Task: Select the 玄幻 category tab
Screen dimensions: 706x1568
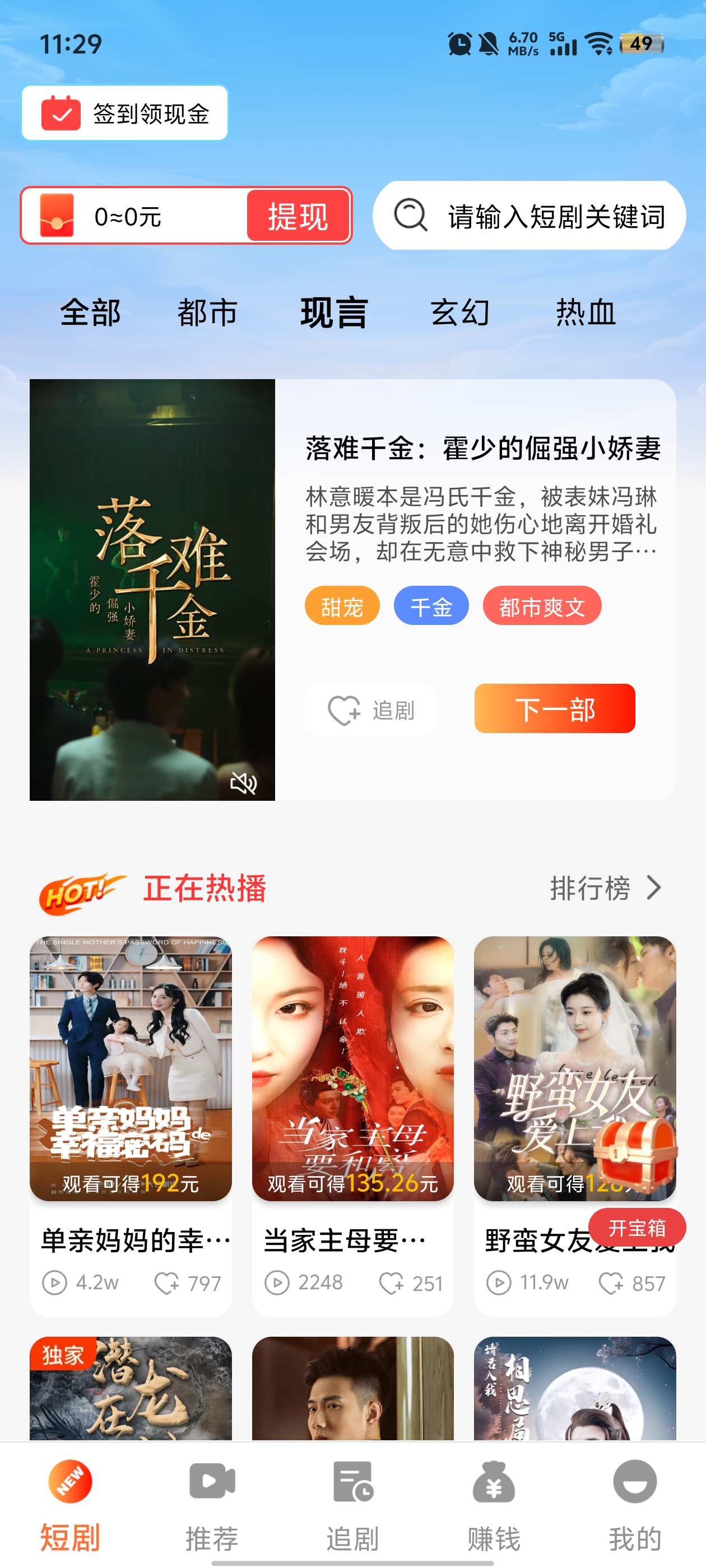Action: click(460, 313)
